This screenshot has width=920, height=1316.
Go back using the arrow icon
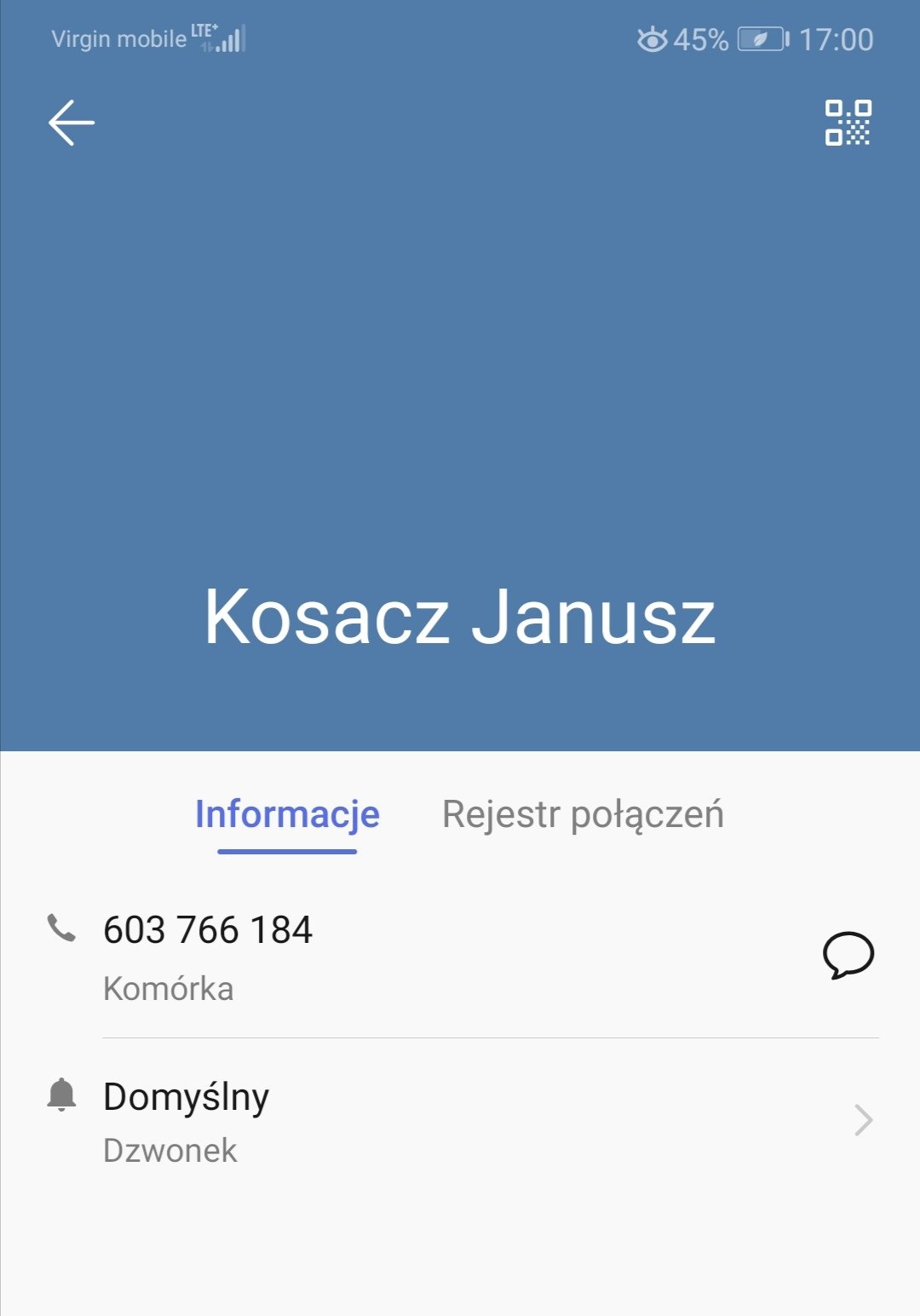pyautogui.click(x=72, y=123)
